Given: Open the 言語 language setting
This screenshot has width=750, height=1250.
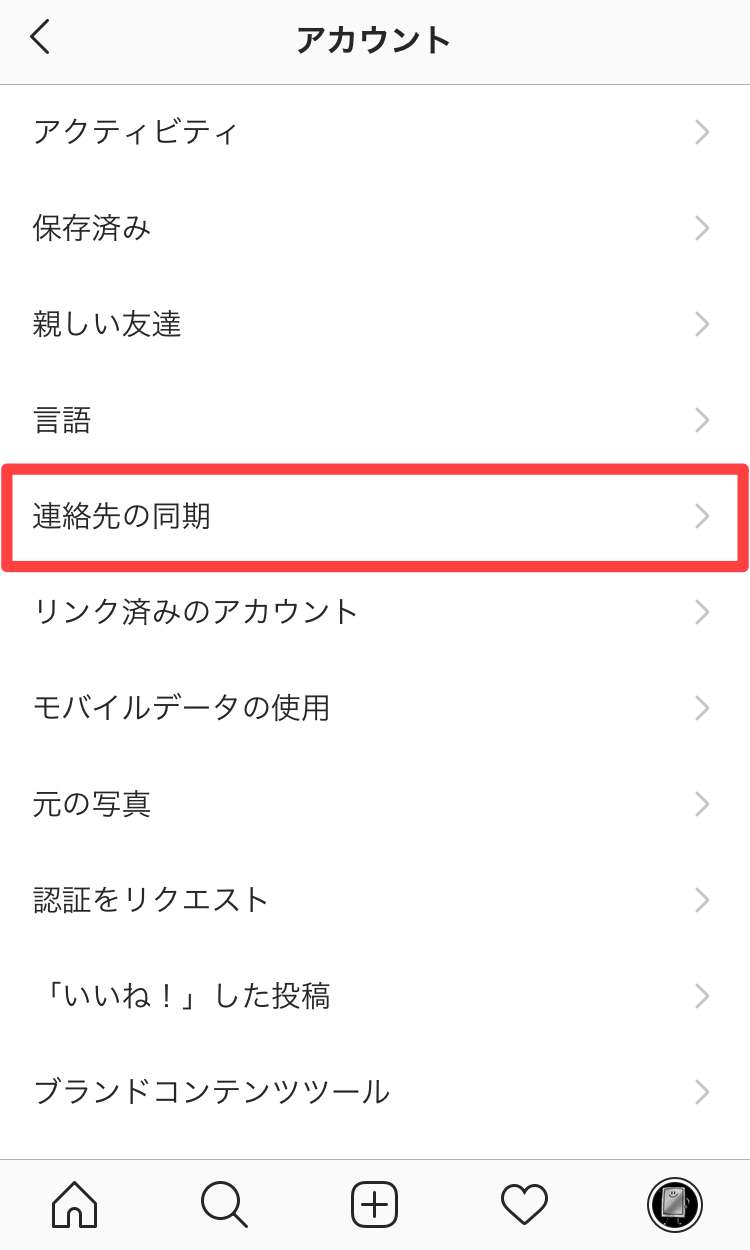Looking at the screenshot, I should [375, 420].
